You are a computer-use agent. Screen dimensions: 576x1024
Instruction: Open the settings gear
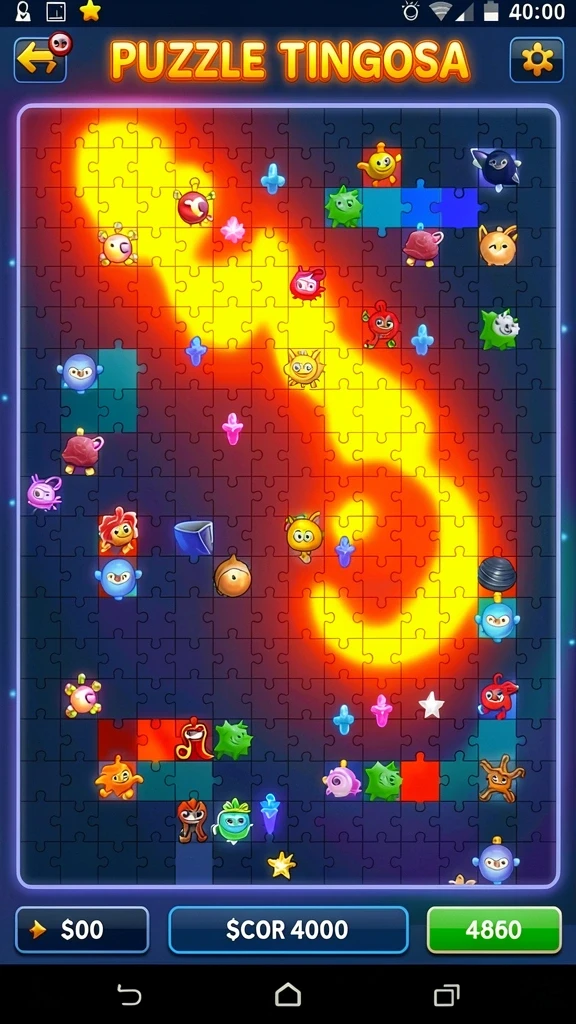[x=537, y=60]
